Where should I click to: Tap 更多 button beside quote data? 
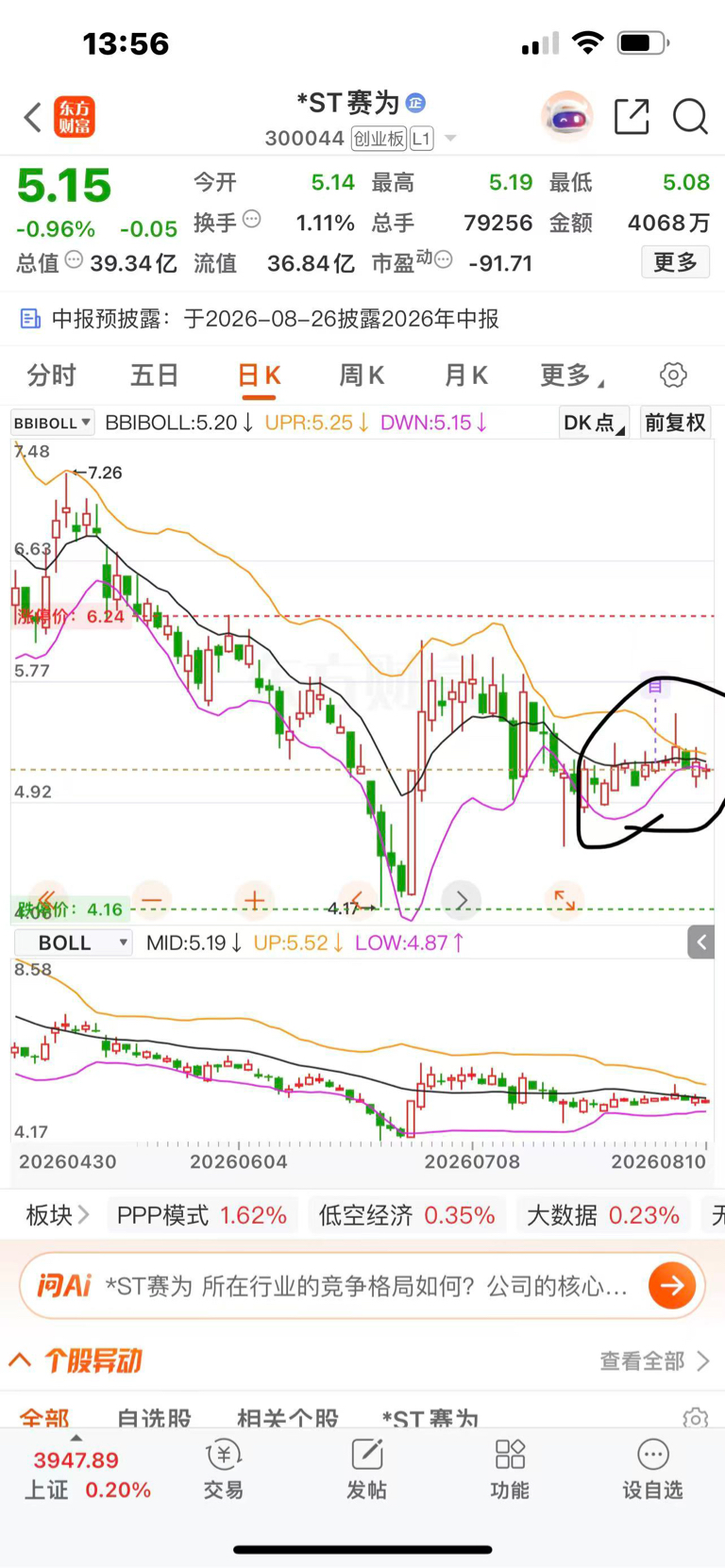(675, 262)
